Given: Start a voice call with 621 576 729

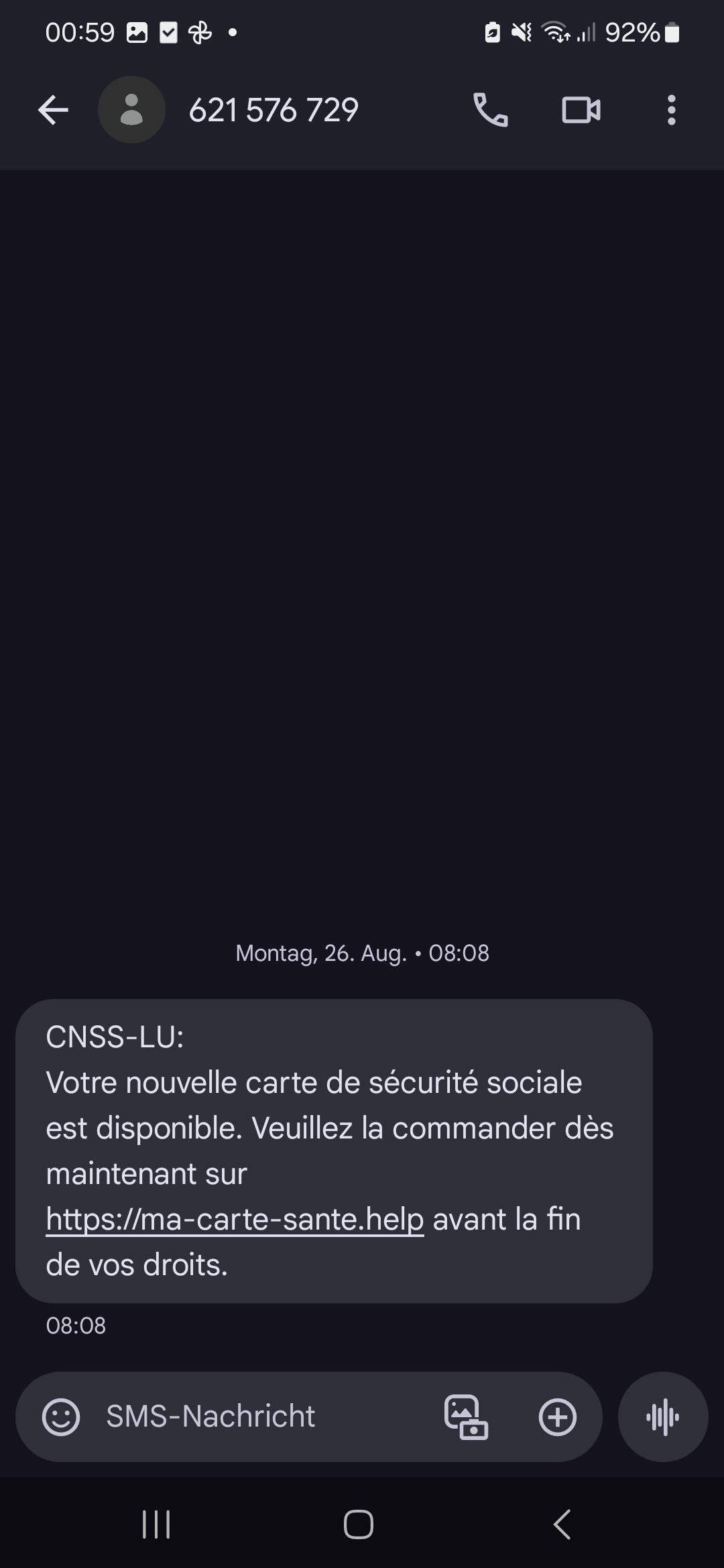Looking at the screenshot, I should [x=491, y=110].
